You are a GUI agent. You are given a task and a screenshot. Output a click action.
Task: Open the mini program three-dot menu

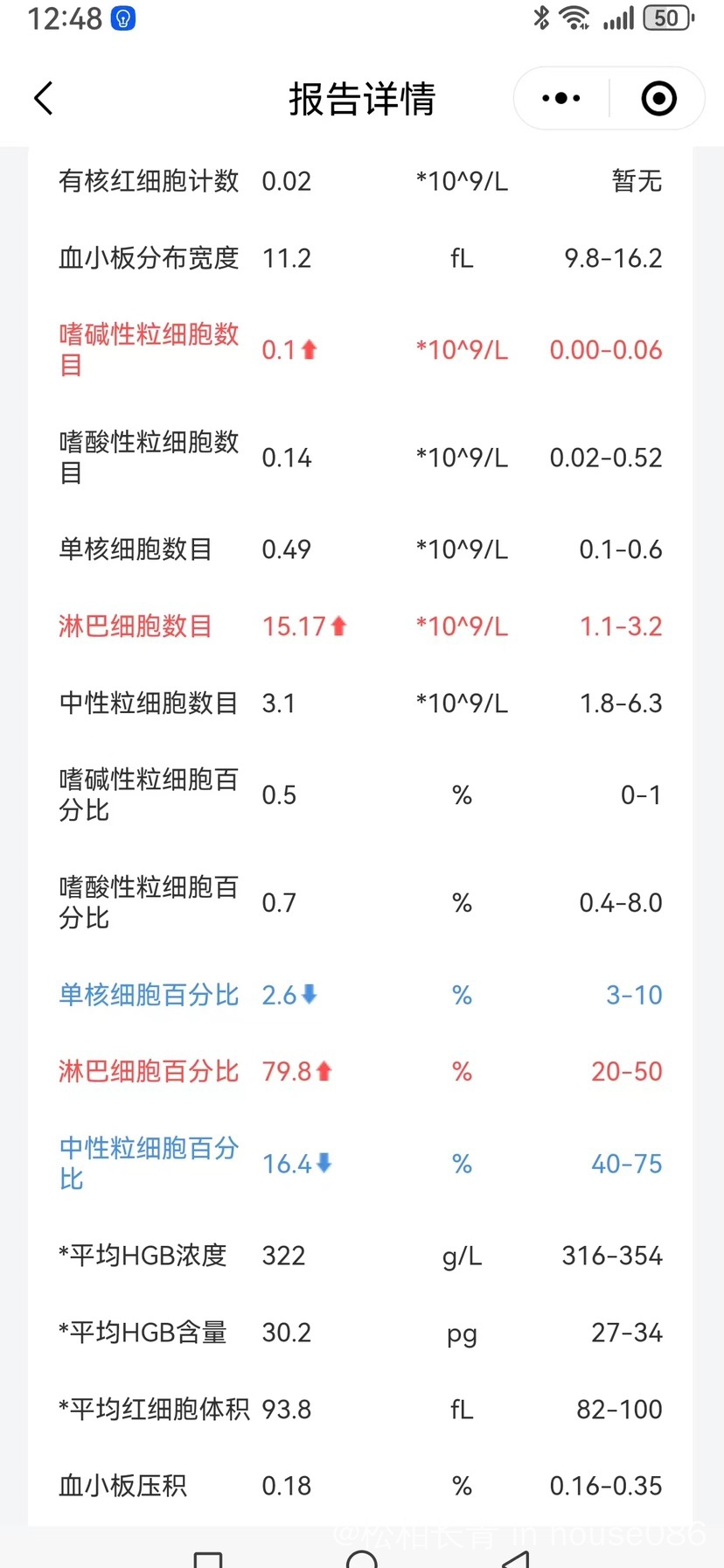pos(560,99)
